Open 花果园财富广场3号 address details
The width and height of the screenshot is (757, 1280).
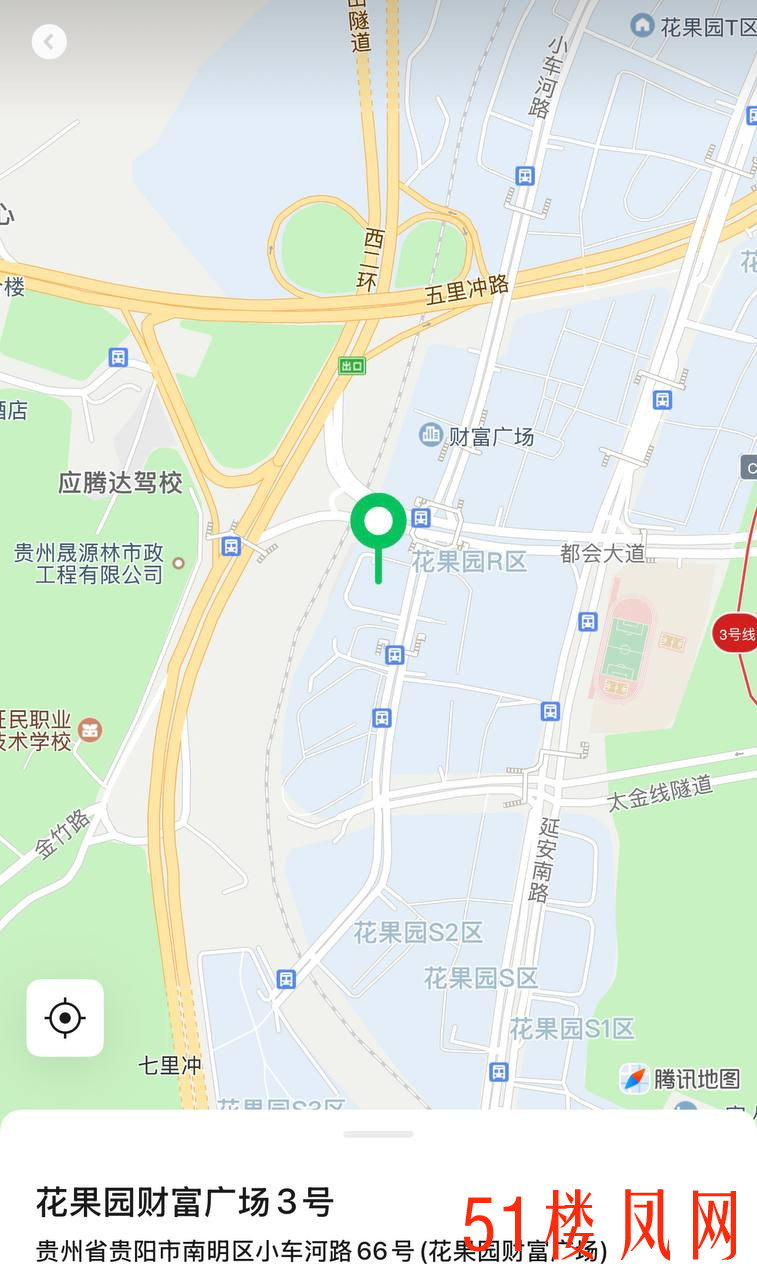(x=185, y=1202)
